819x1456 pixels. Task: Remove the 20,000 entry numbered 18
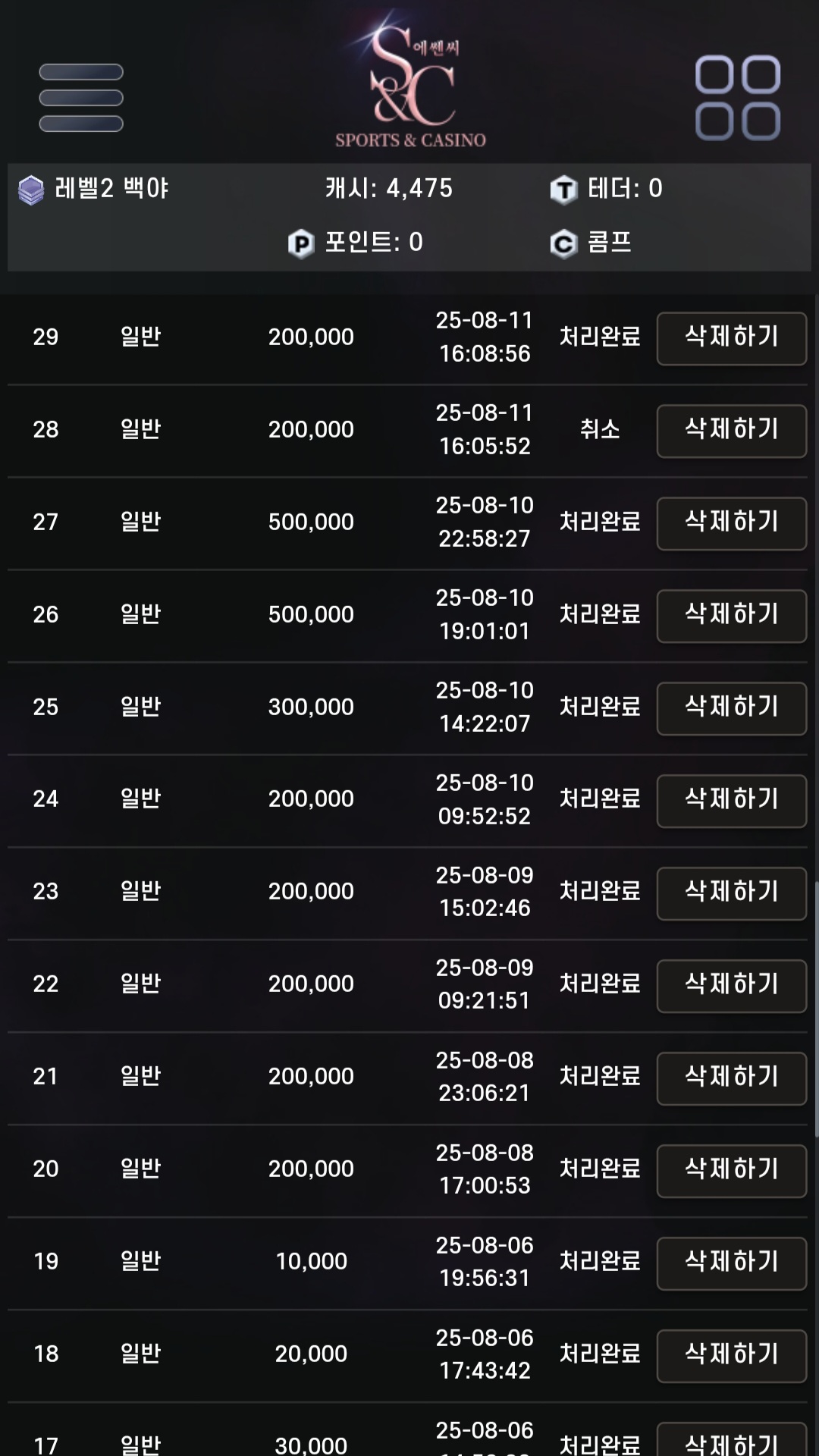[x=731, y=1356]
